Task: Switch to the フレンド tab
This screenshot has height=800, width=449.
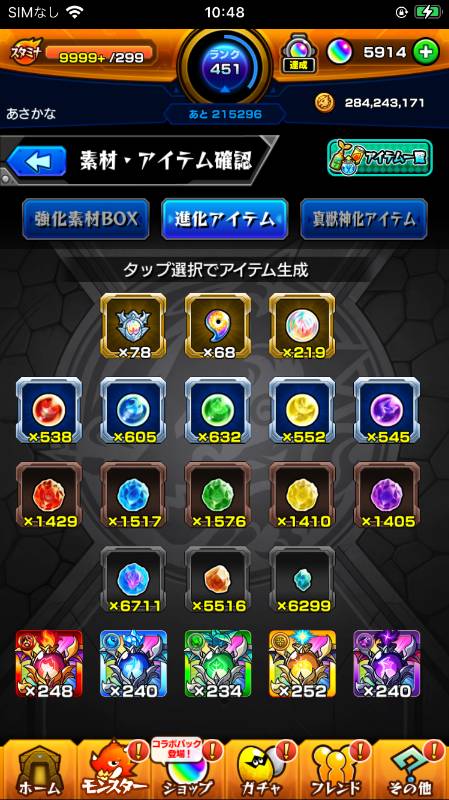Action: (337, 770)
